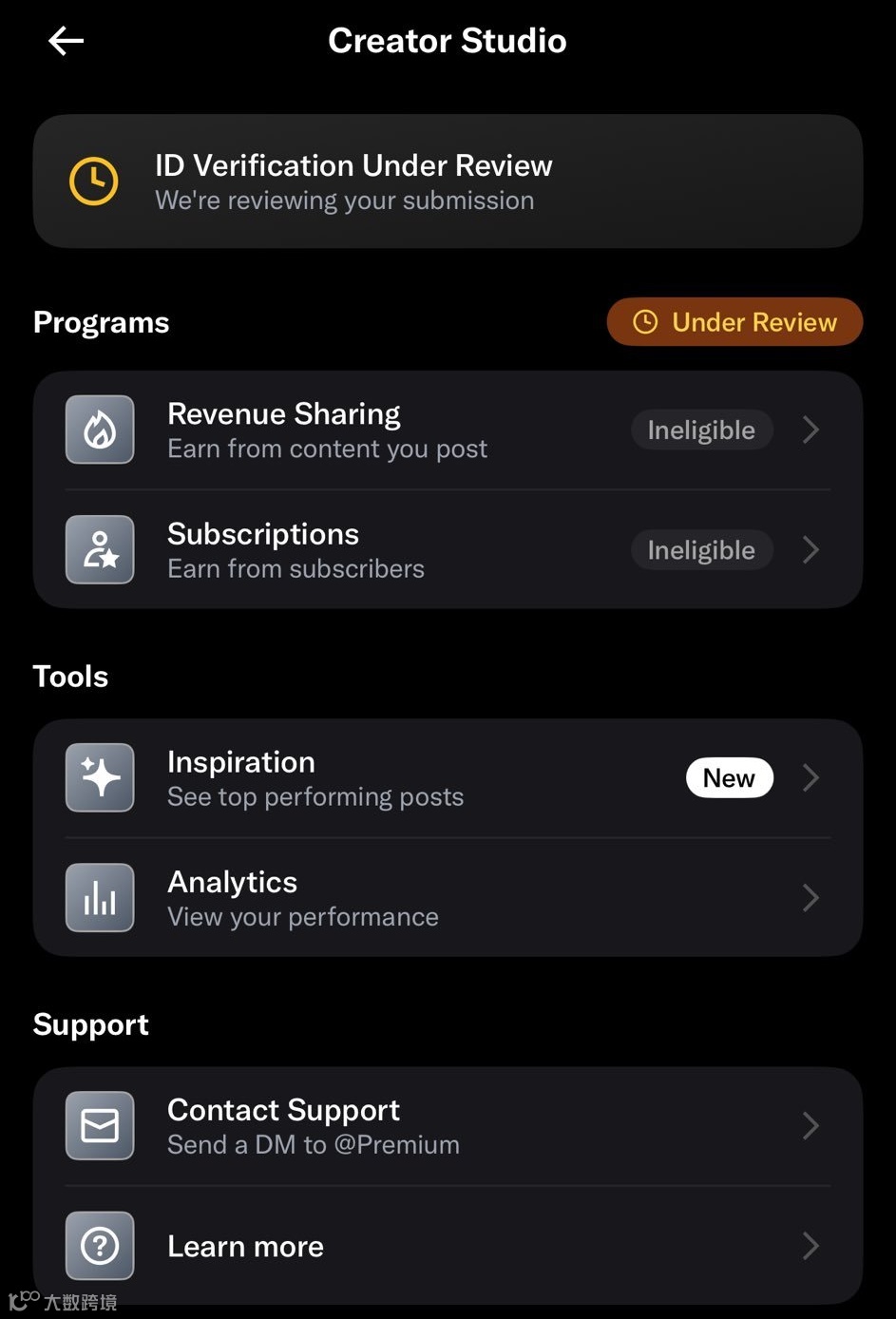
Task: Open the Subscriptions program
Action: [448, 549]
